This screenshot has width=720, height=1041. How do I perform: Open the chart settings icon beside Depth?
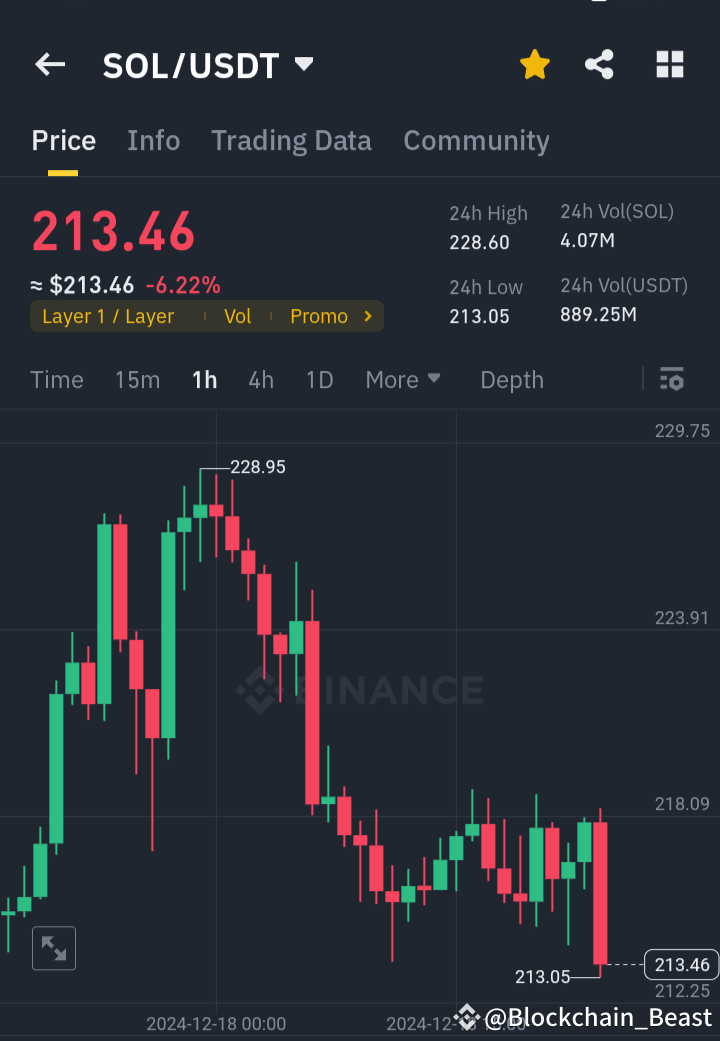671,379
